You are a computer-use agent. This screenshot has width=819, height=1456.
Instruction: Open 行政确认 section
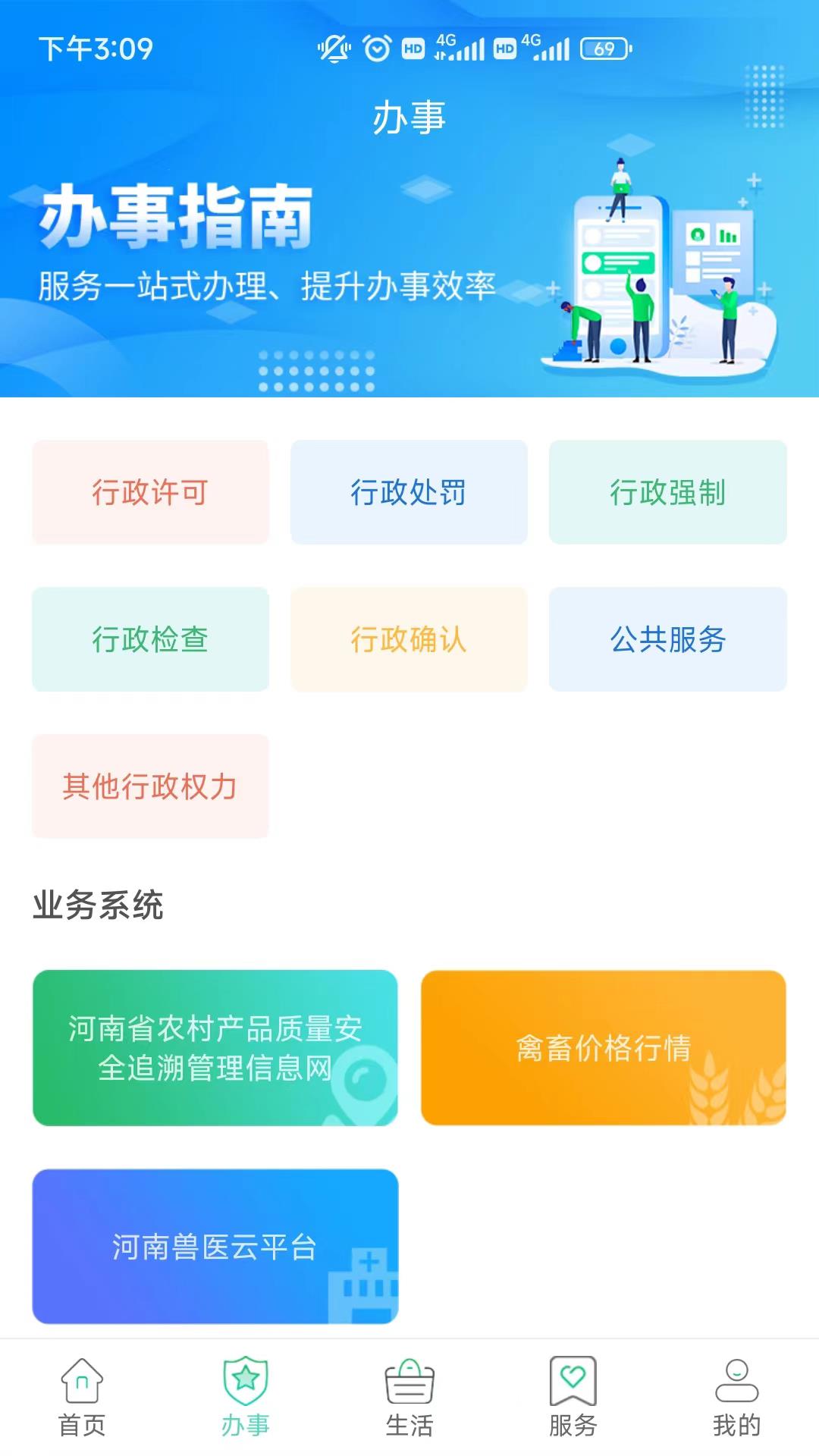[409, 639]
